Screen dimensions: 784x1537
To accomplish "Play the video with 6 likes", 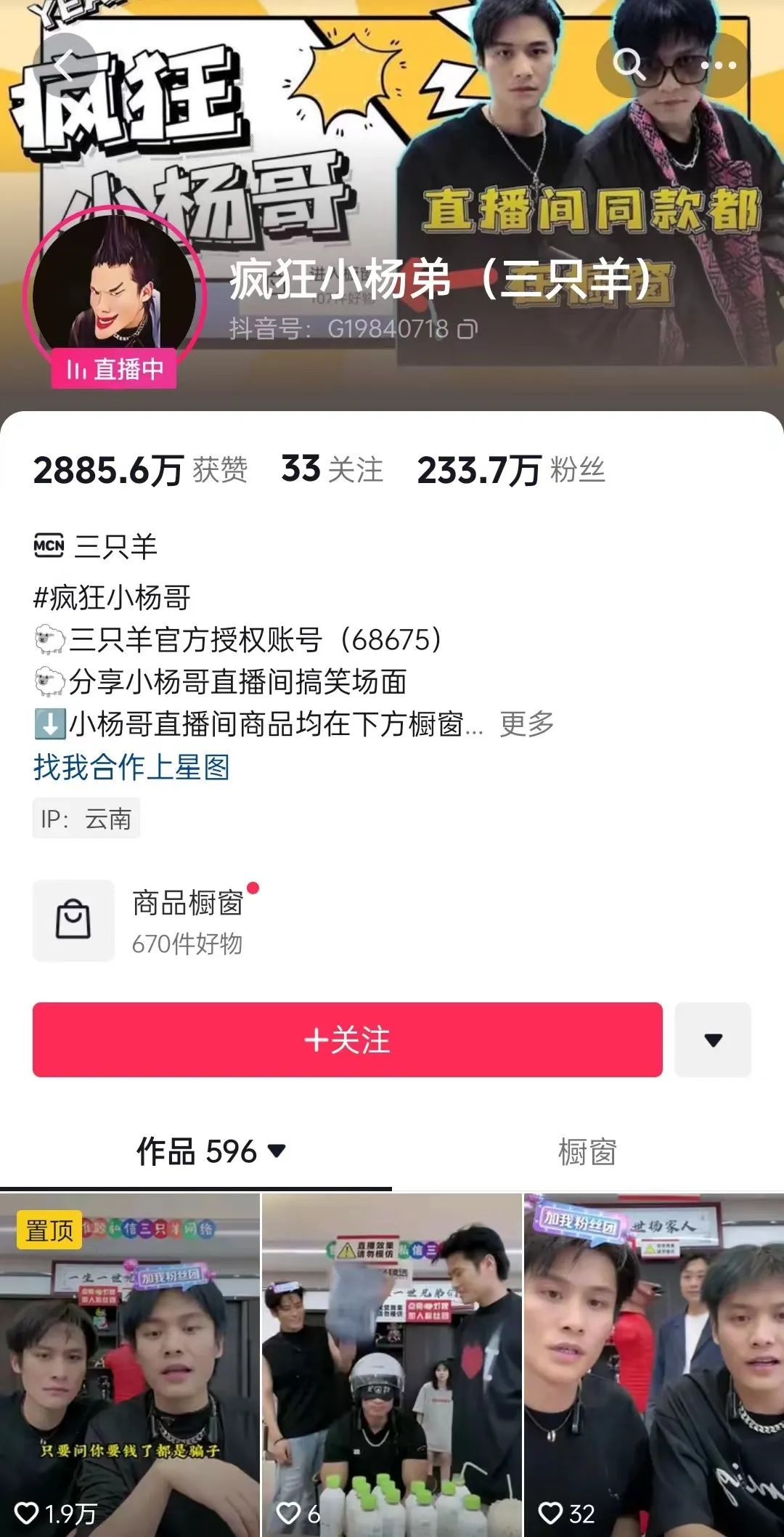I will click(x=392, y=1366).
